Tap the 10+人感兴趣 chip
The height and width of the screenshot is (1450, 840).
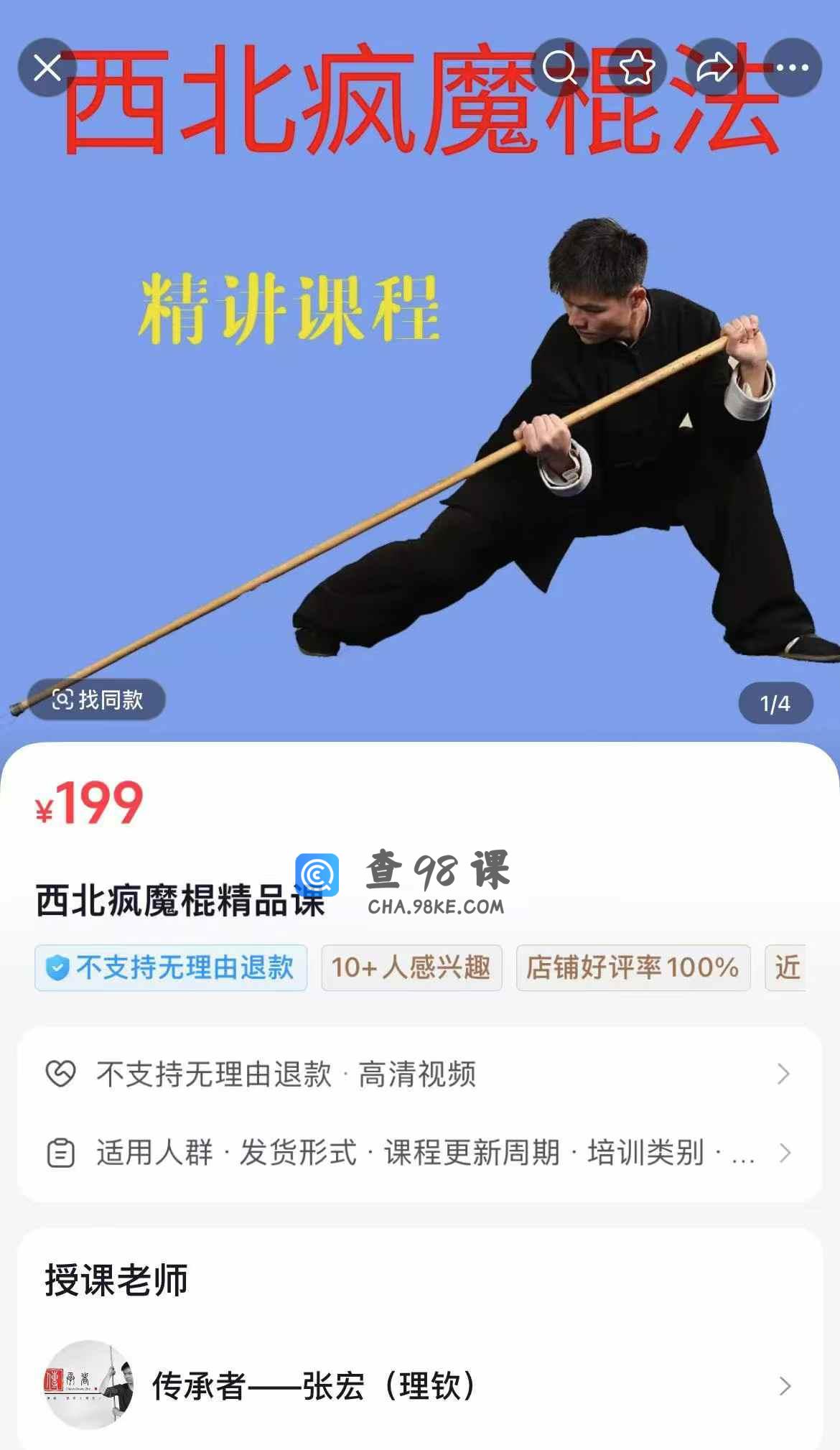(411, 967)
